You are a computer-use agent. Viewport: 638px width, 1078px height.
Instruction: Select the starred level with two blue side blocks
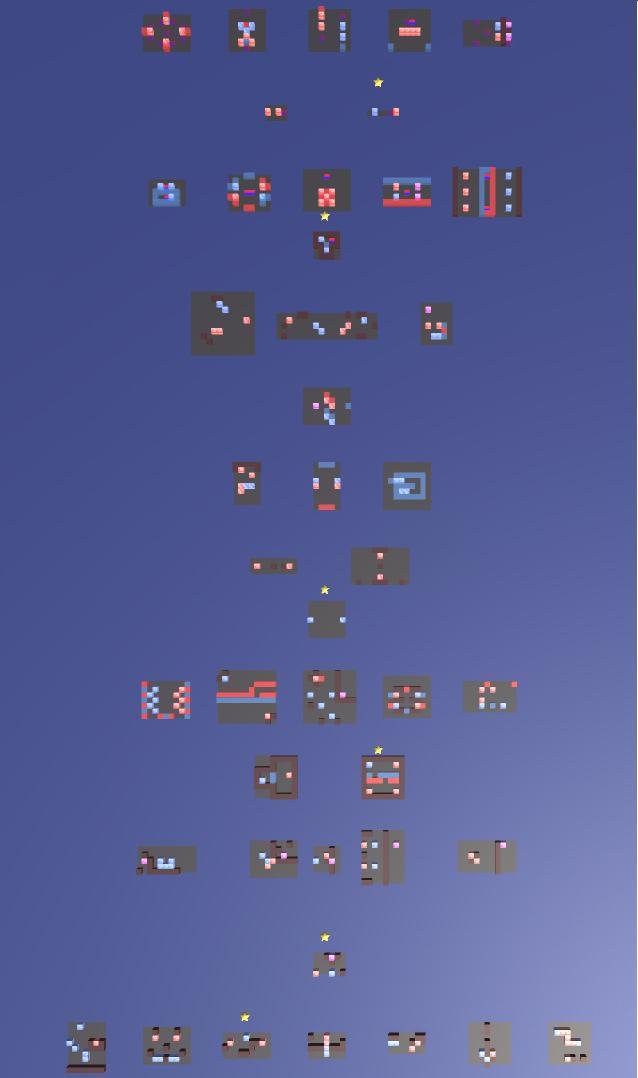click(x=327, y=620)
